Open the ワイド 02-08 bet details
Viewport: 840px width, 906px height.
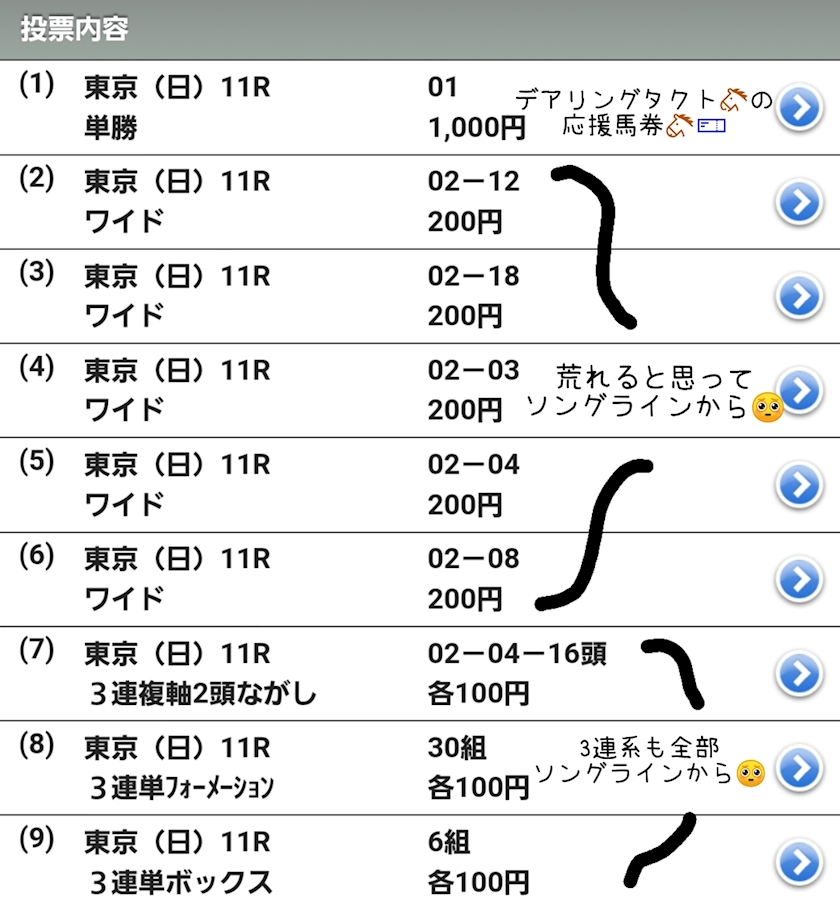(x=420, y=579)
